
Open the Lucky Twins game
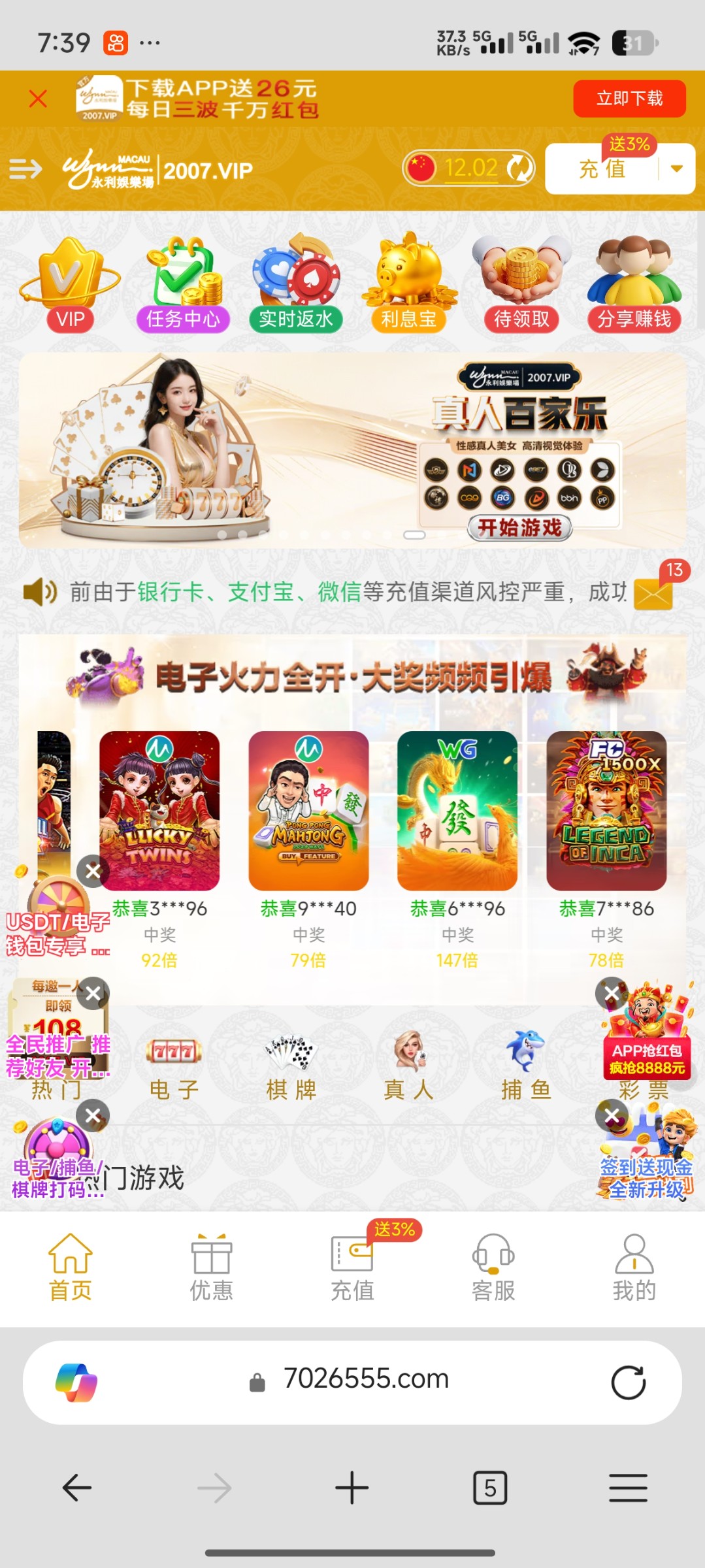159,810
